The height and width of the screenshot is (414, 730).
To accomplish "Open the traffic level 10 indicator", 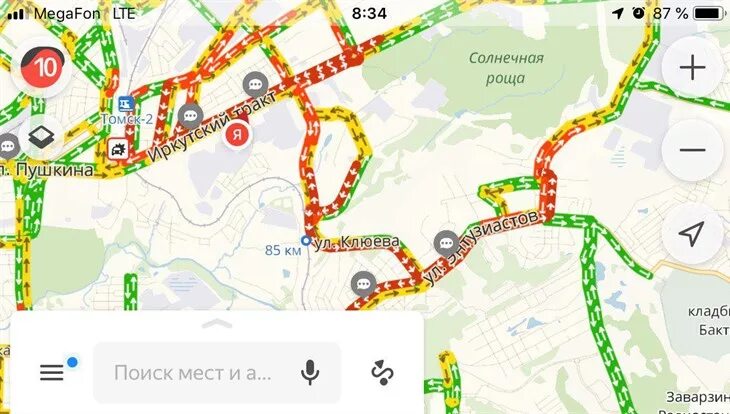I will pyautogui.click(x=42, y=68).
